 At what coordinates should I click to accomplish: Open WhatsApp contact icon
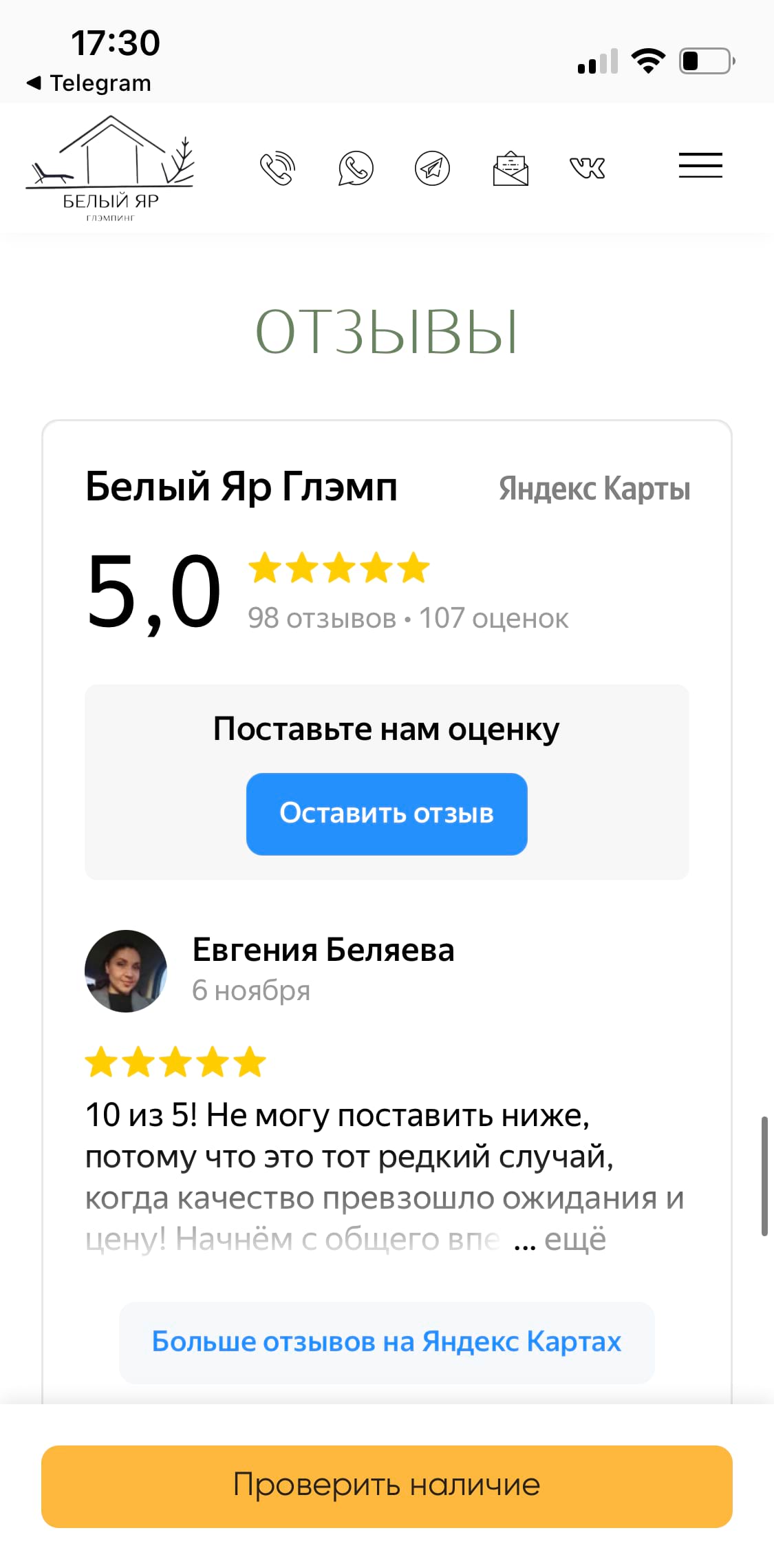point(356,168)
